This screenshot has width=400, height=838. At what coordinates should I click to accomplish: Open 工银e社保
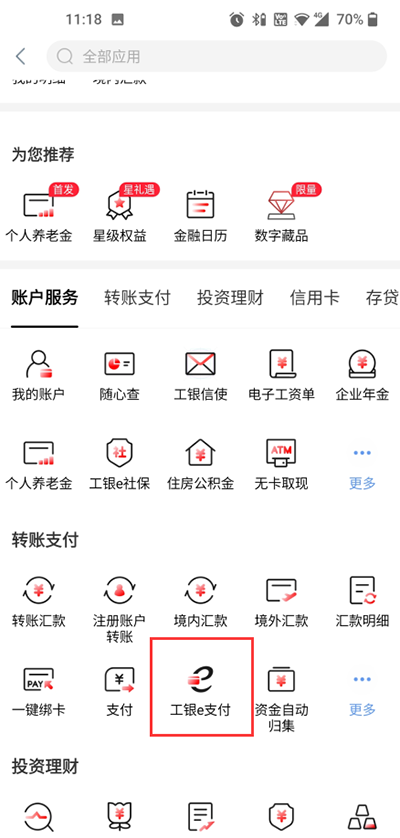click(120, 465)
